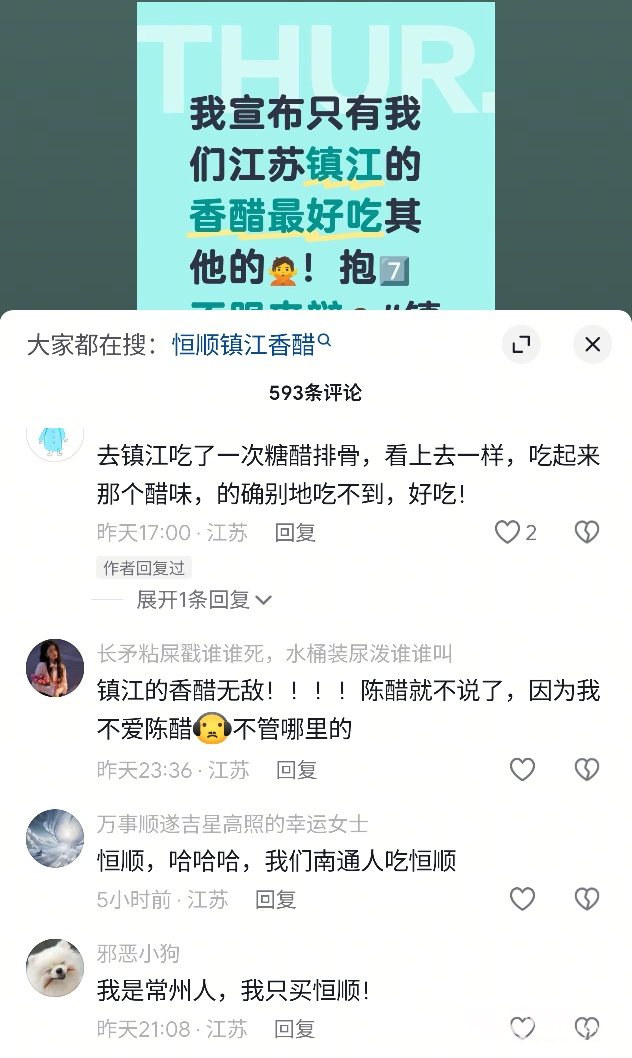Reply to the 镇江的香醋无敌 comment
The image size is (632, 1058).
[296, 770]
